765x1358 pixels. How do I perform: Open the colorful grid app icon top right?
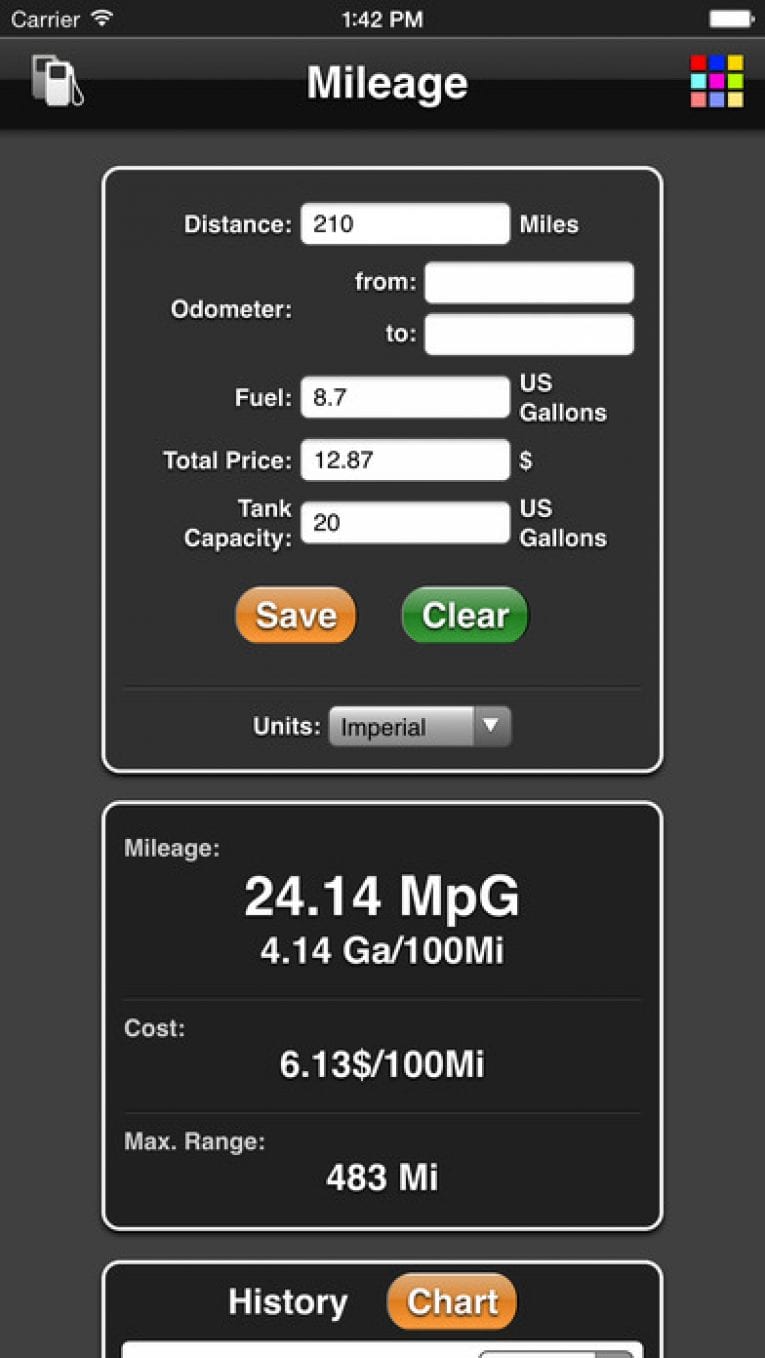coord(717,83)
